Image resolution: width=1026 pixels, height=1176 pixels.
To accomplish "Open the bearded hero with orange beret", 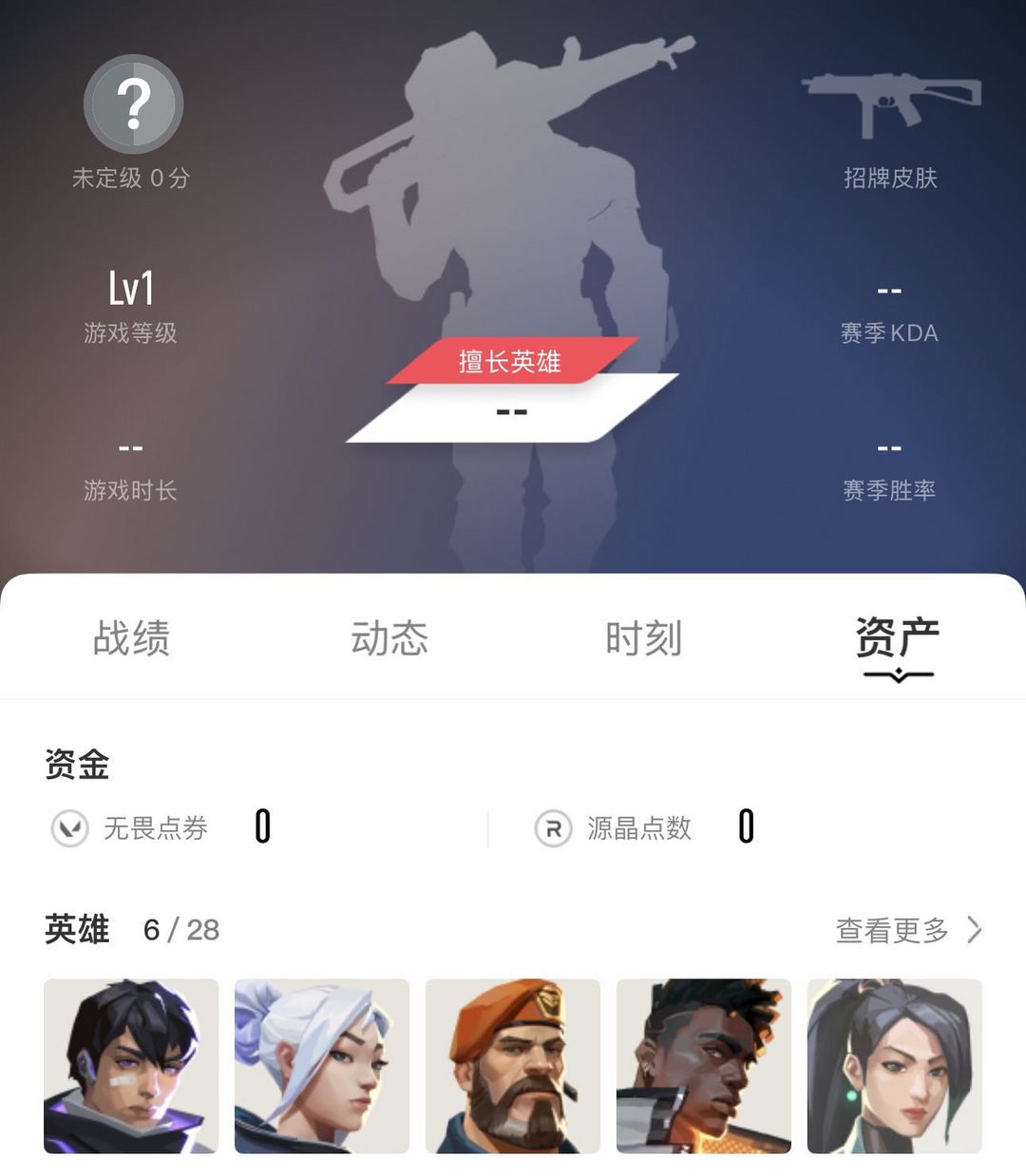I will tap(513, 1066).
